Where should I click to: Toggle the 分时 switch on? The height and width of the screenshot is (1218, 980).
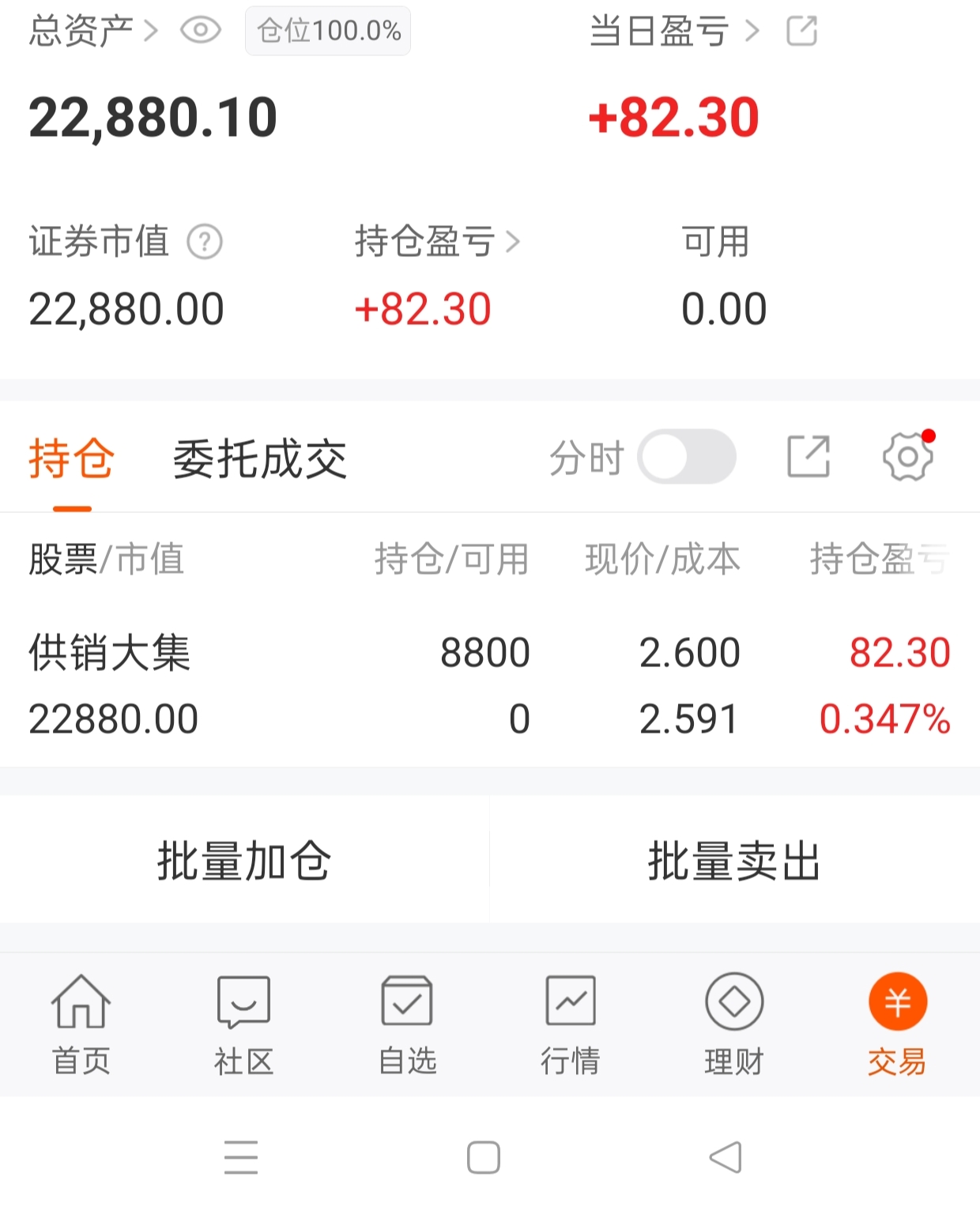(x=687, y=457)
